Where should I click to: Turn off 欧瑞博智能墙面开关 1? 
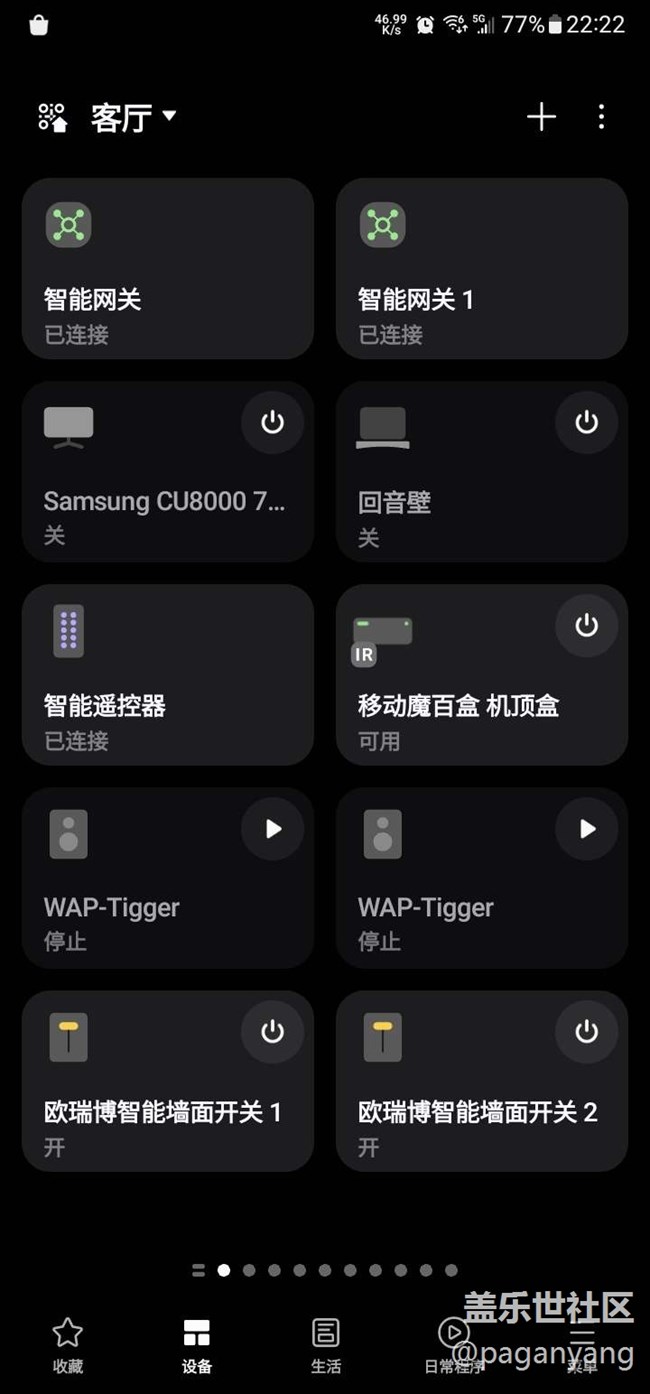[272, 1031]
